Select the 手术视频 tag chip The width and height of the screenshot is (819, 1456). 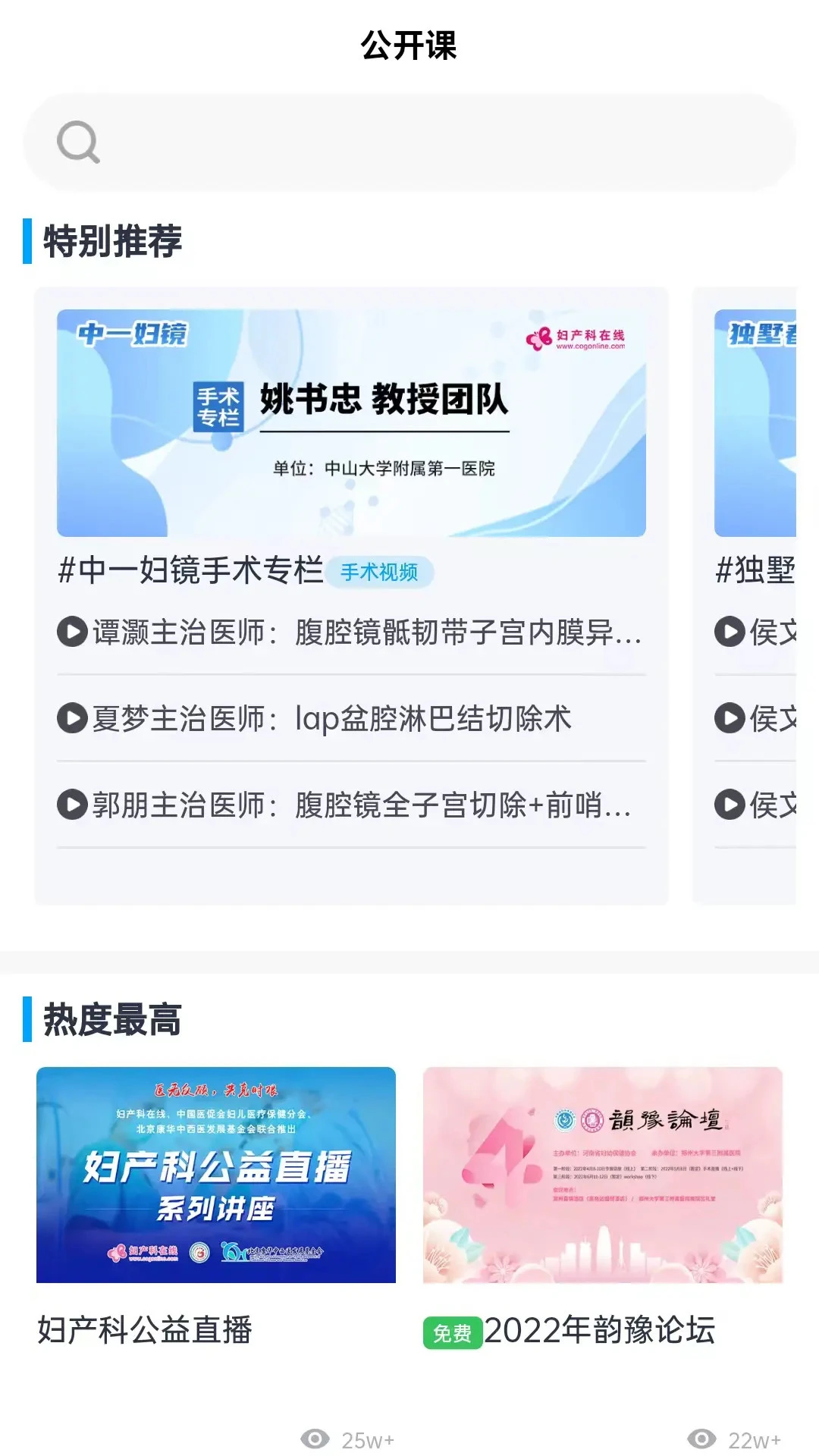click(379, 572)
